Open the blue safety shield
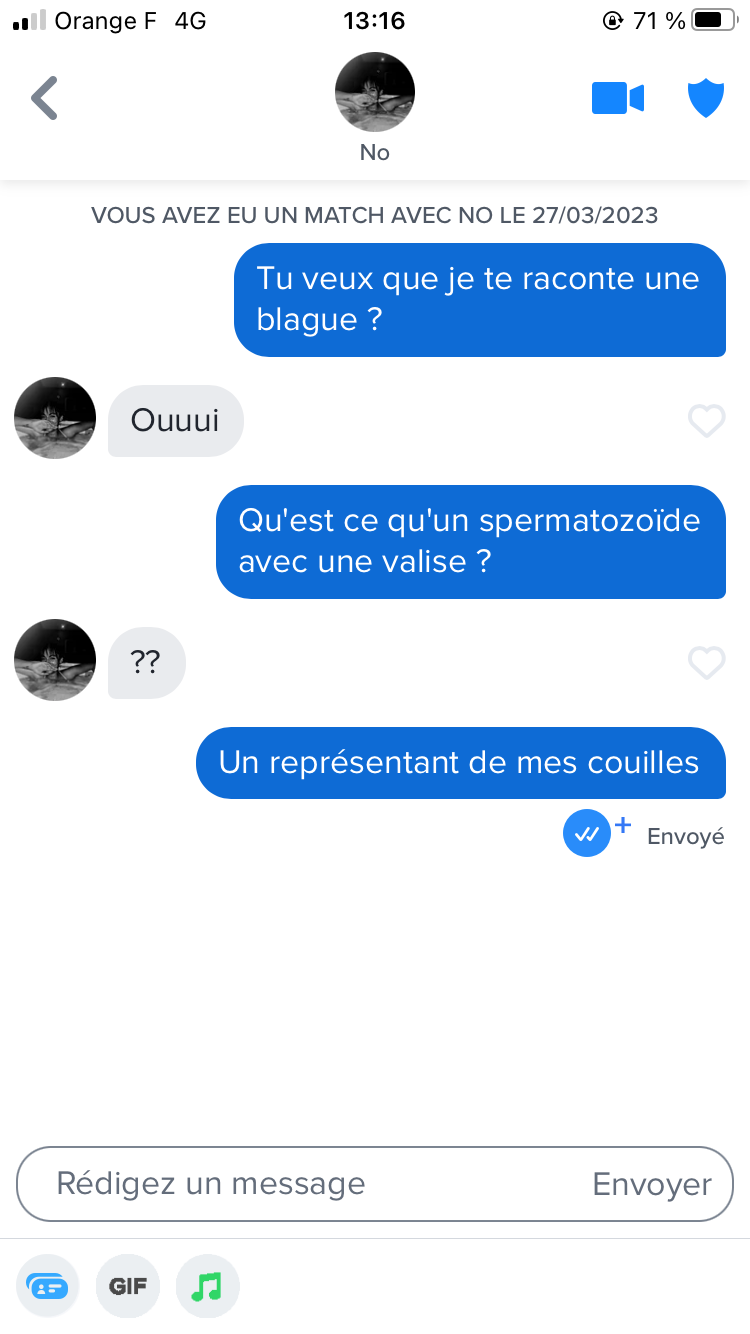750x1334 pixels. (x=705, y=98)
